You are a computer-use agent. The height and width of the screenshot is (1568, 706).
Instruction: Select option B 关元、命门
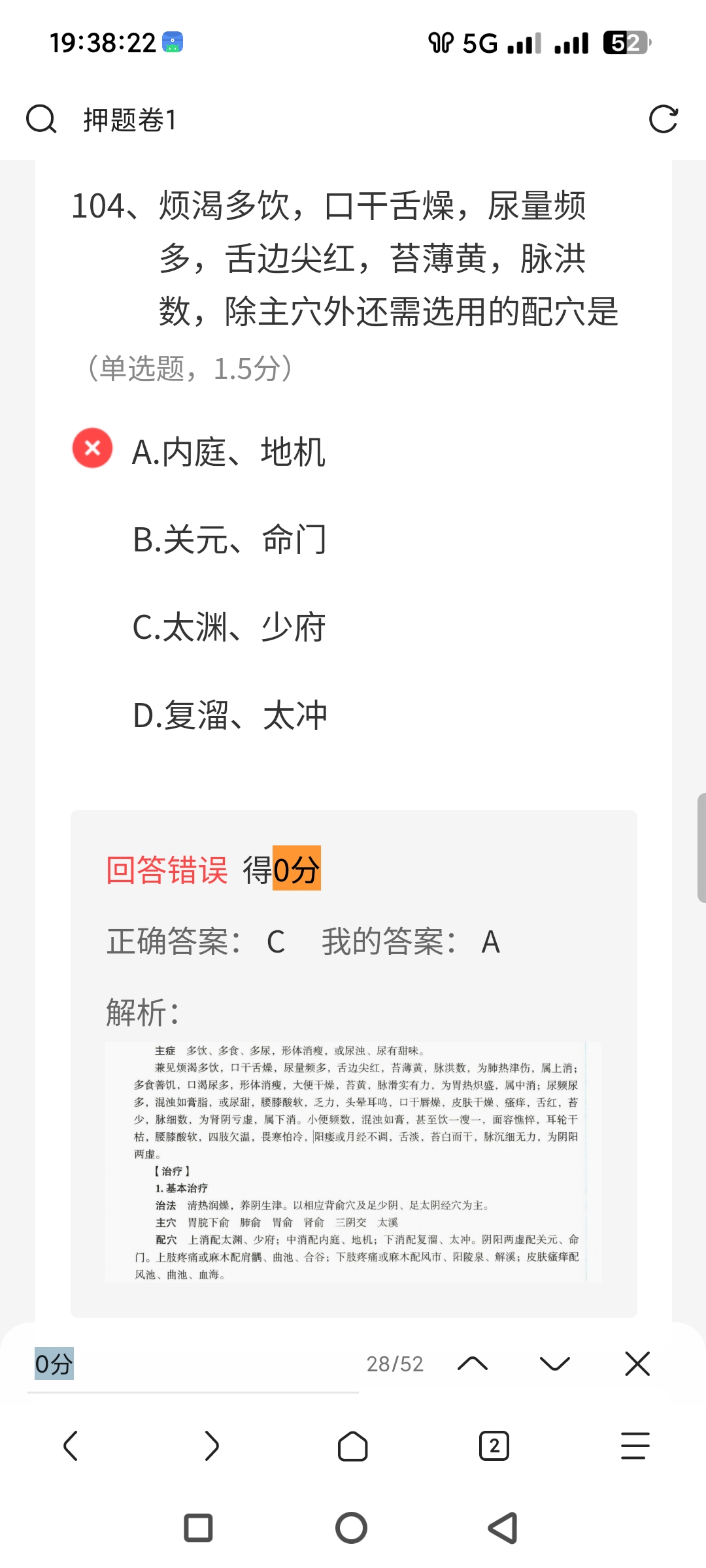(229, 540)
